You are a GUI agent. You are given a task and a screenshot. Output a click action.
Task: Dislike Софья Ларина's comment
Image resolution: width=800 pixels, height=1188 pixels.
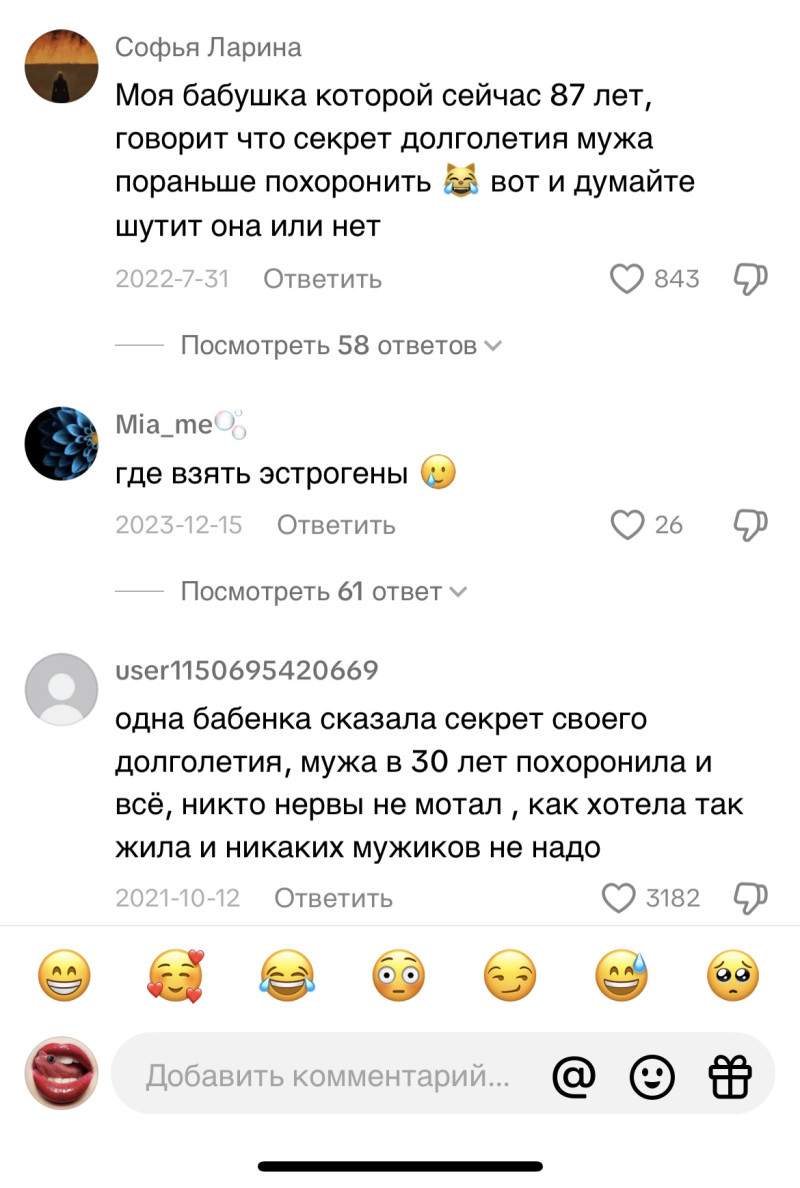point(751,278)
